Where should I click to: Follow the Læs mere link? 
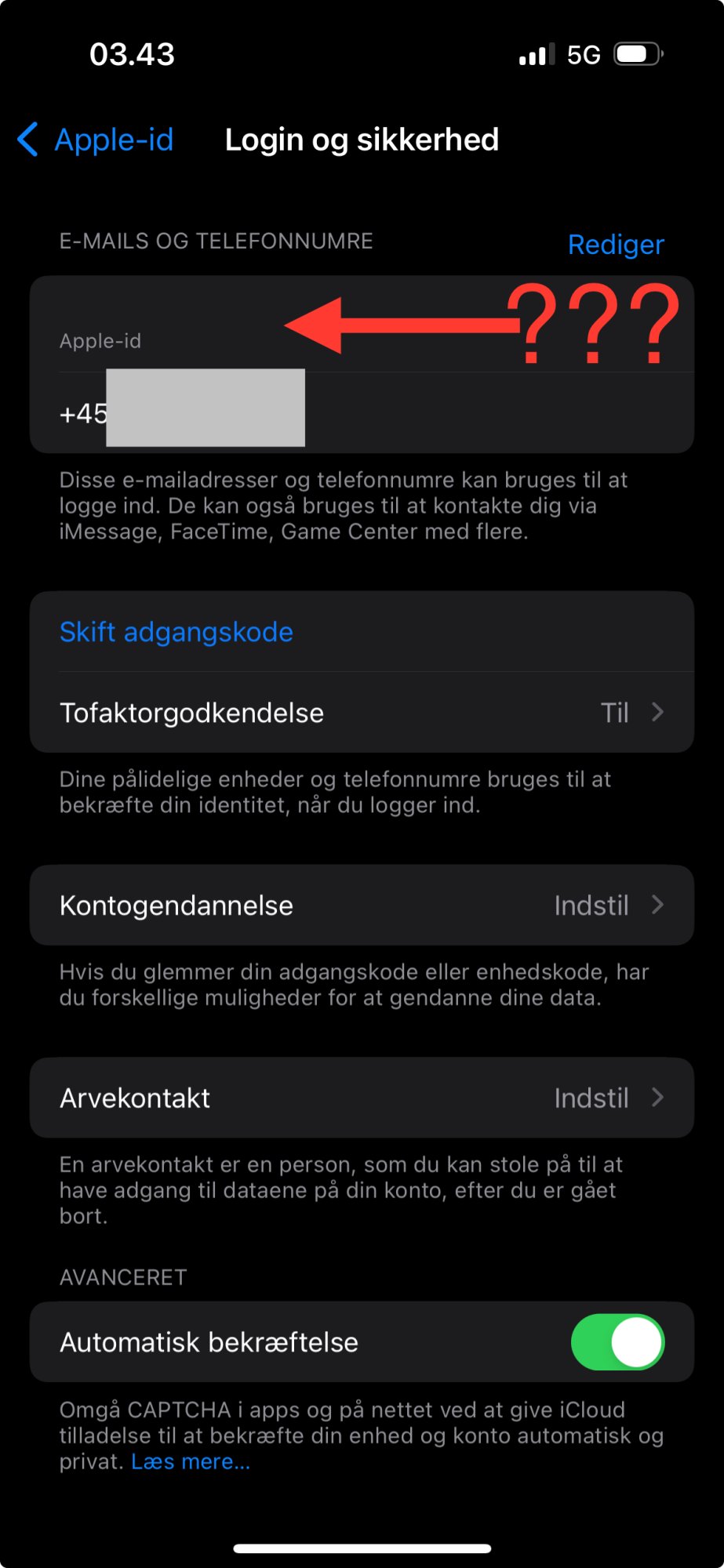191,1462
